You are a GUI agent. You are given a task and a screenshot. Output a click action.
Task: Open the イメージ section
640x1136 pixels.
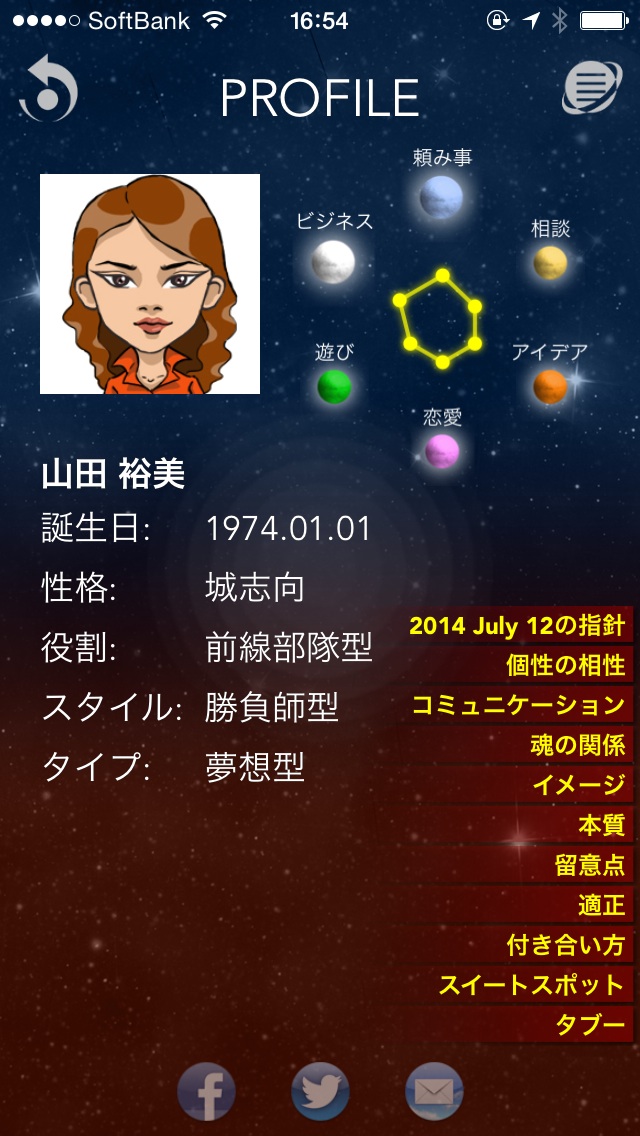578,785
